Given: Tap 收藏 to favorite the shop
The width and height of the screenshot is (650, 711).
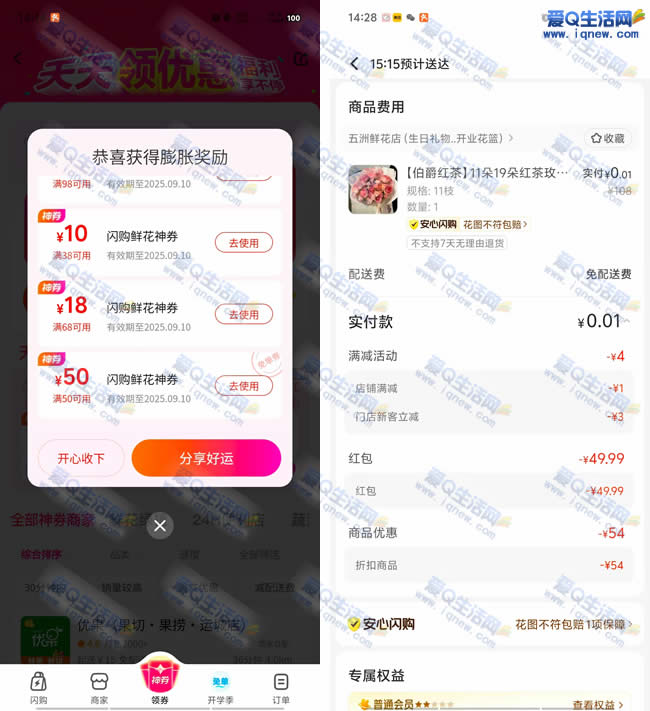Looking at the screenshot, I should click(x=608, y=138).
